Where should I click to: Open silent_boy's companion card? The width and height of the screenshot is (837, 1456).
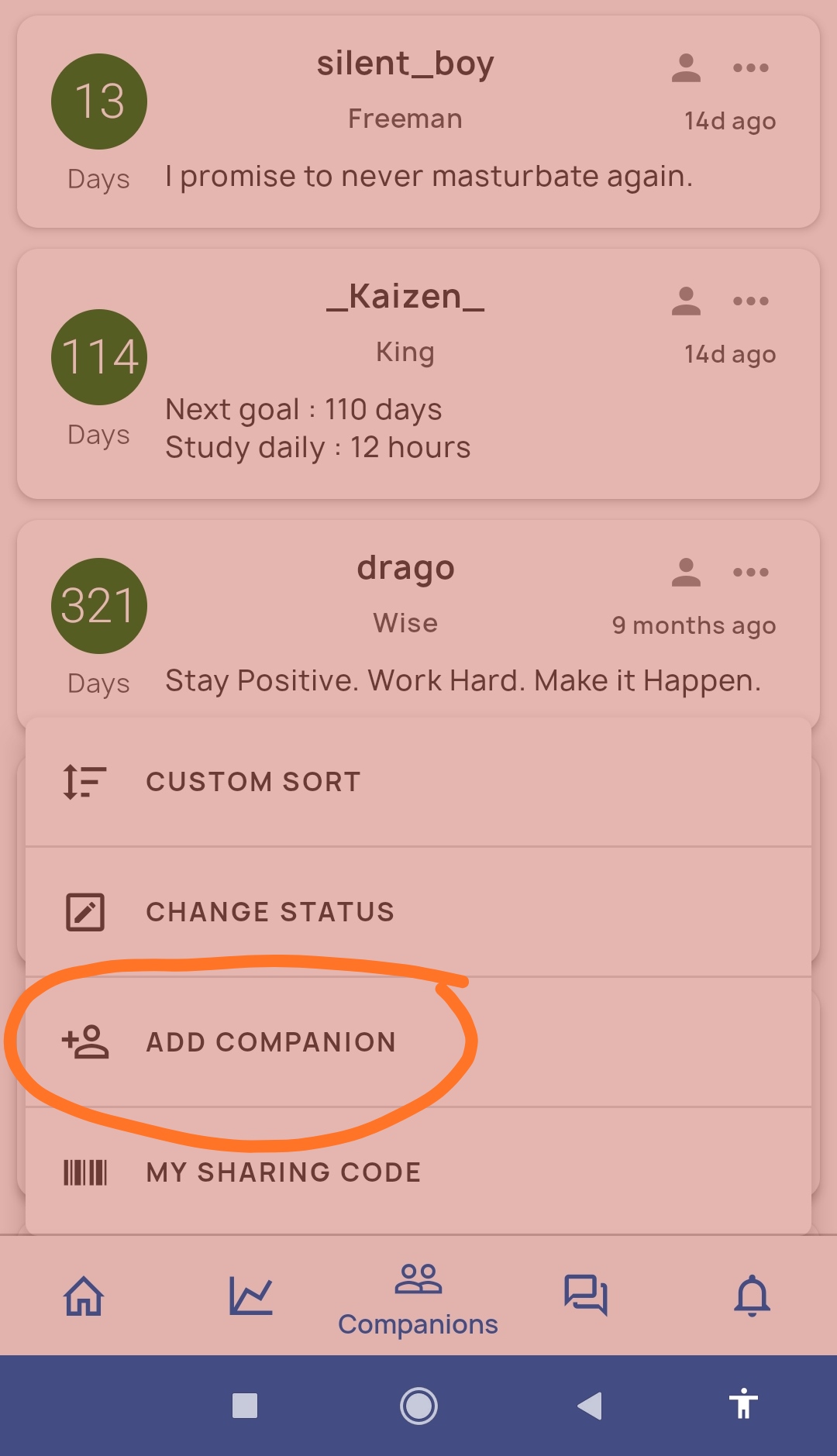coord(418,122)
